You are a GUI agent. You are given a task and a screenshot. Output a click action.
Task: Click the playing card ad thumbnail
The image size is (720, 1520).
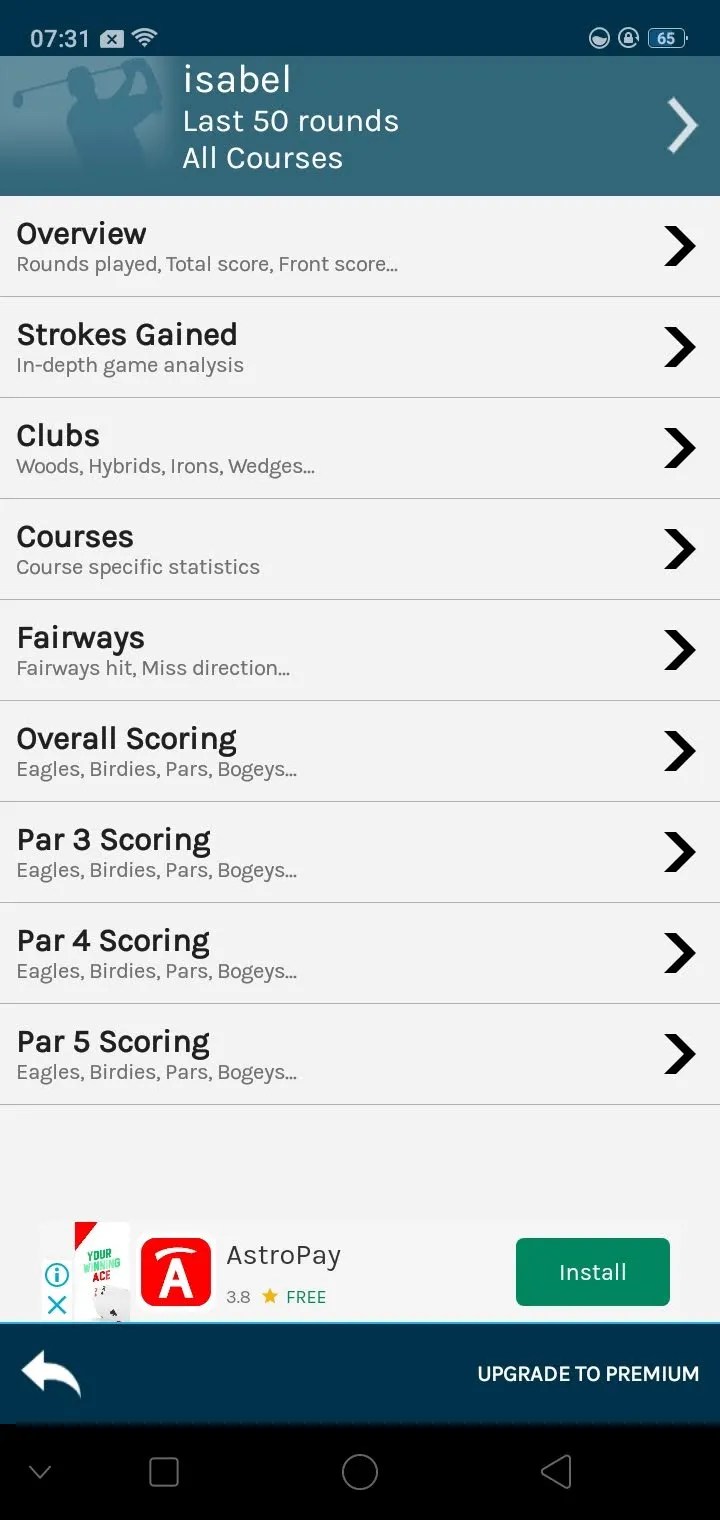(x=105, y=1271)
